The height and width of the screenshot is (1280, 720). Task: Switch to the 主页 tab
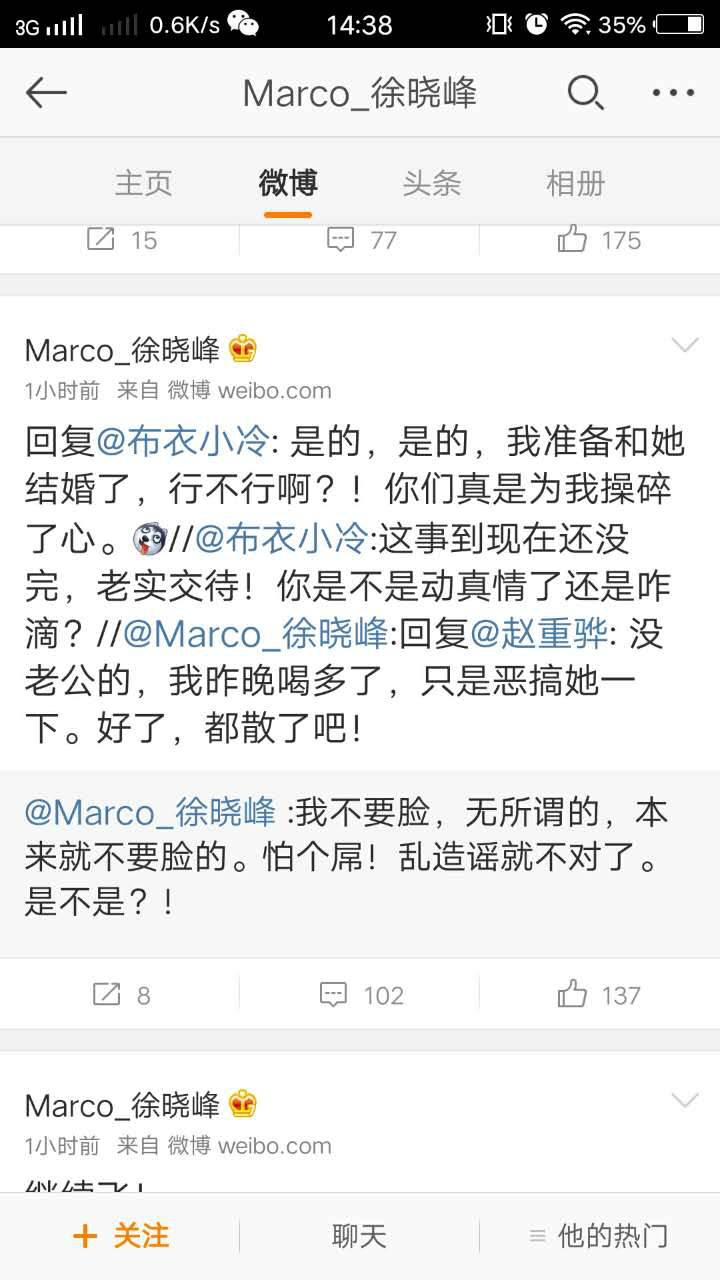(x=144, y=183)
